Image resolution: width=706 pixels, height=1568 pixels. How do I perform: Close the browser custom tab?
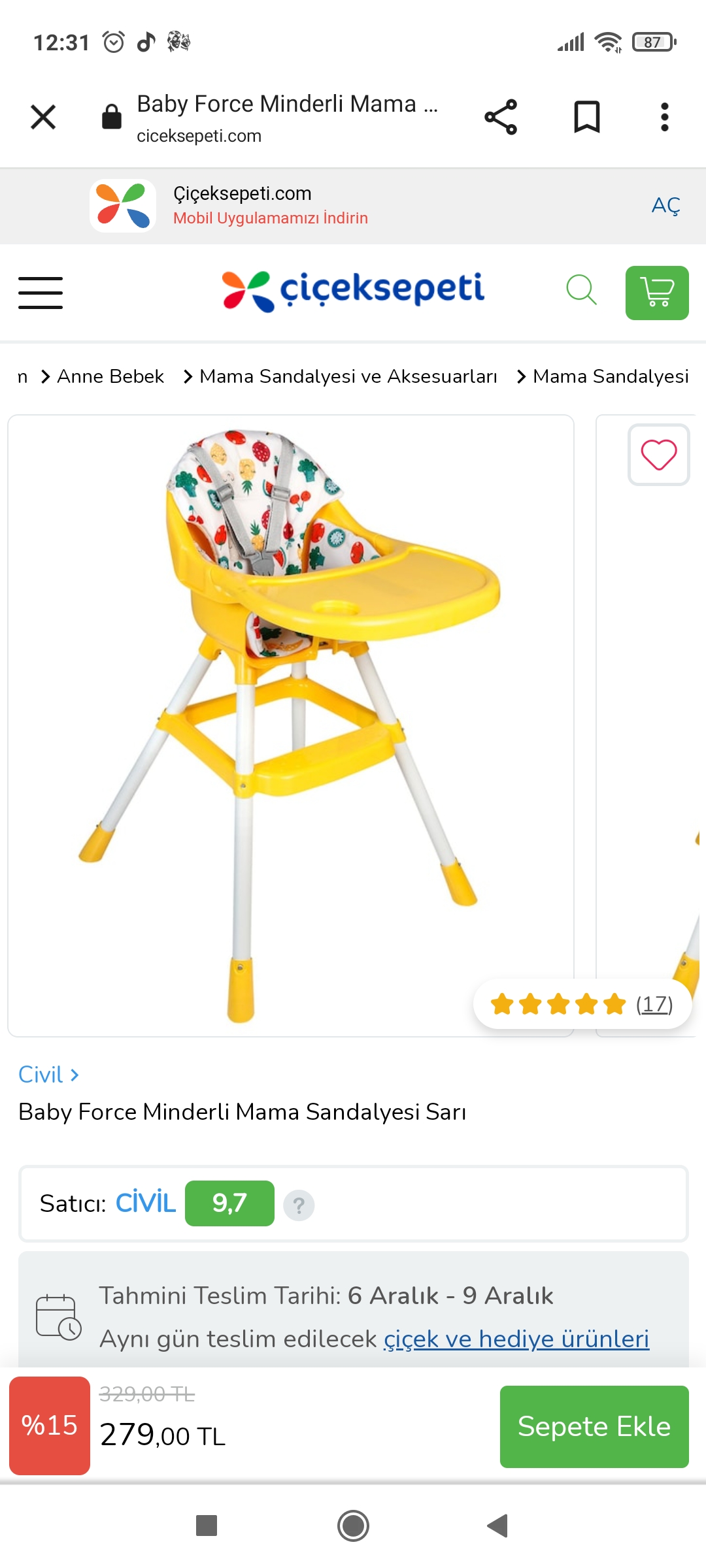tap(43, 118)
